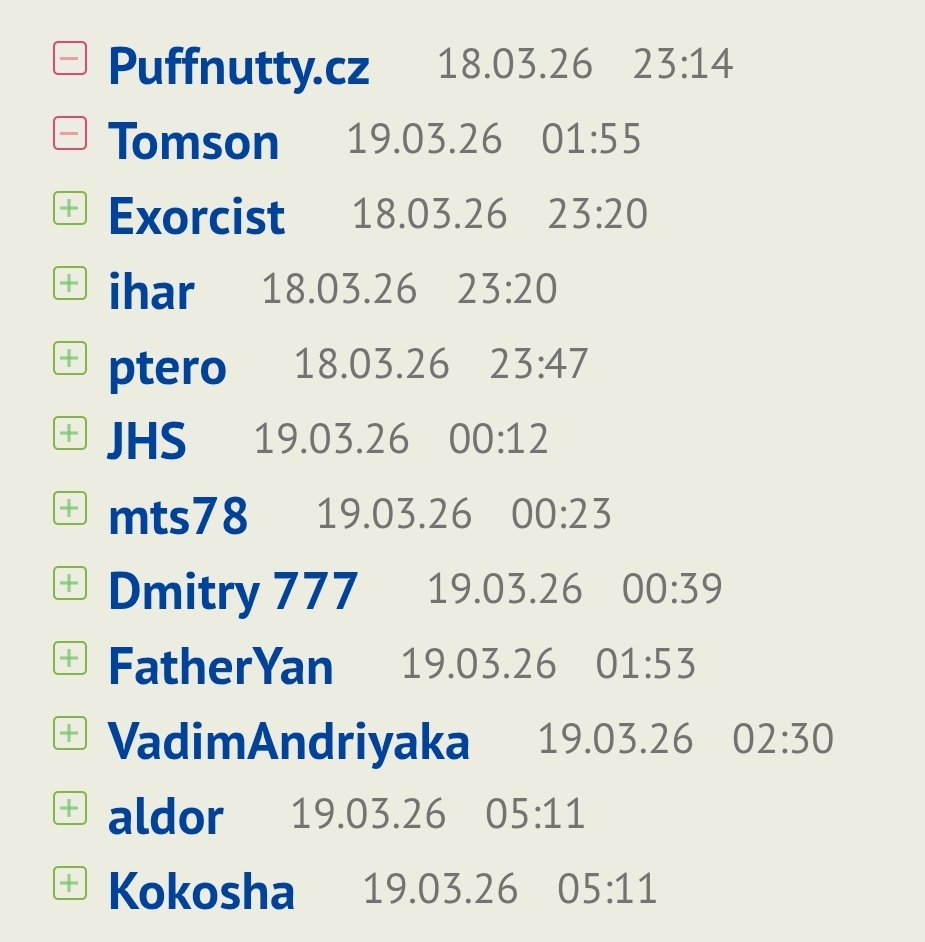The width and height of the screenshot is (925, 942).
Task: Expand the mts78 comment
Action: 69,508
